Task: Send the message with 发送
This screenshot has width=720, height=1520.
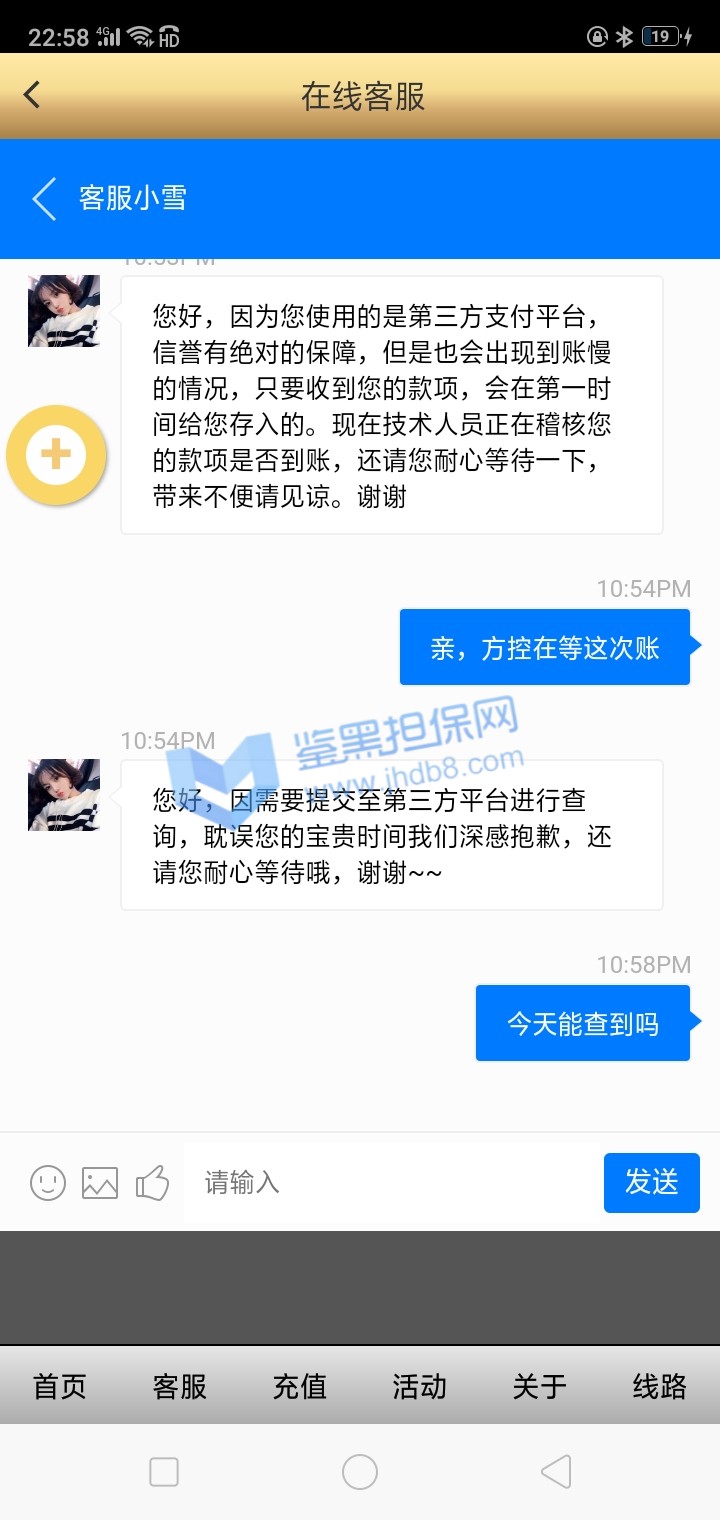Action: click(x=651, y=1183)
